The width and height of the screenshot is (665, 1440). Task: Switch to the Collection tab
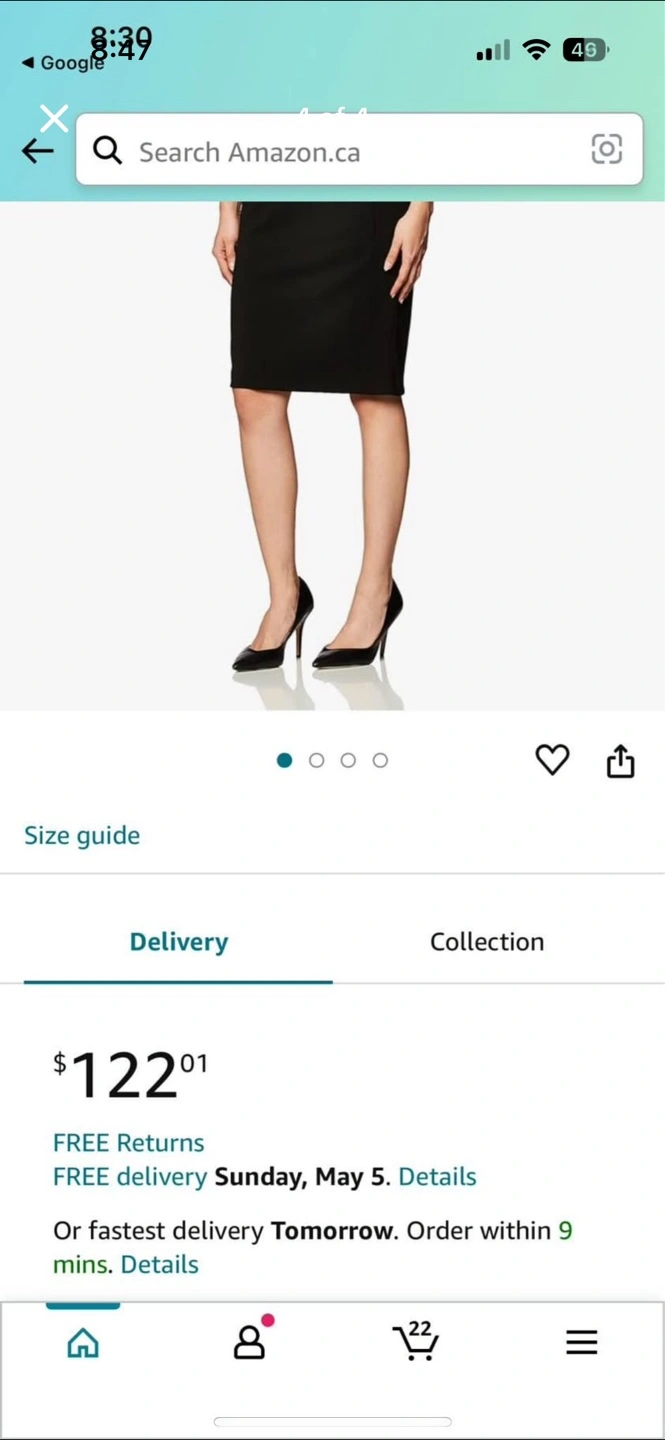point(487,941)
